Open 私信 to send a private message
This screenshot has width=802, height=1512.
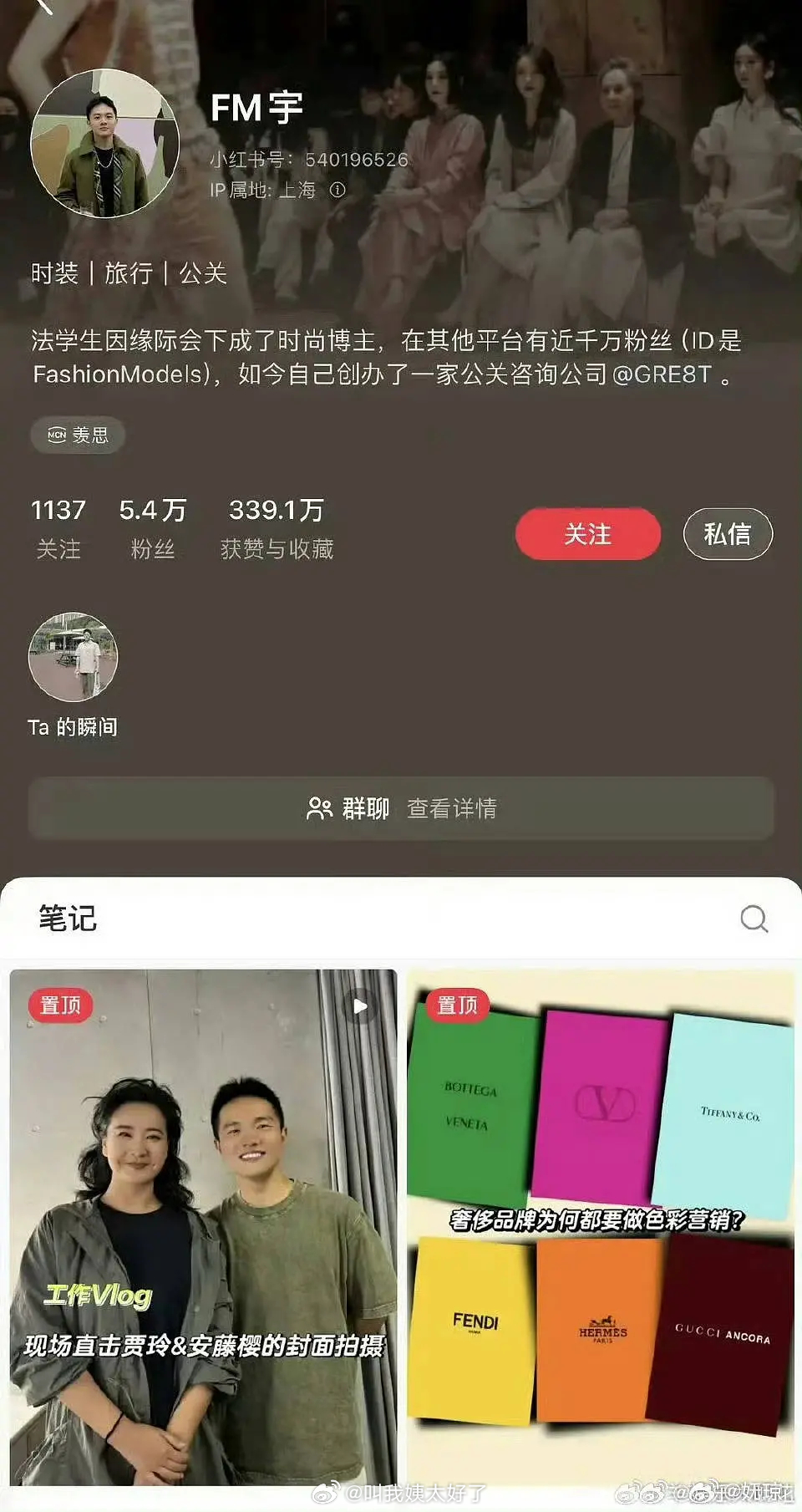tap(728, 533)
